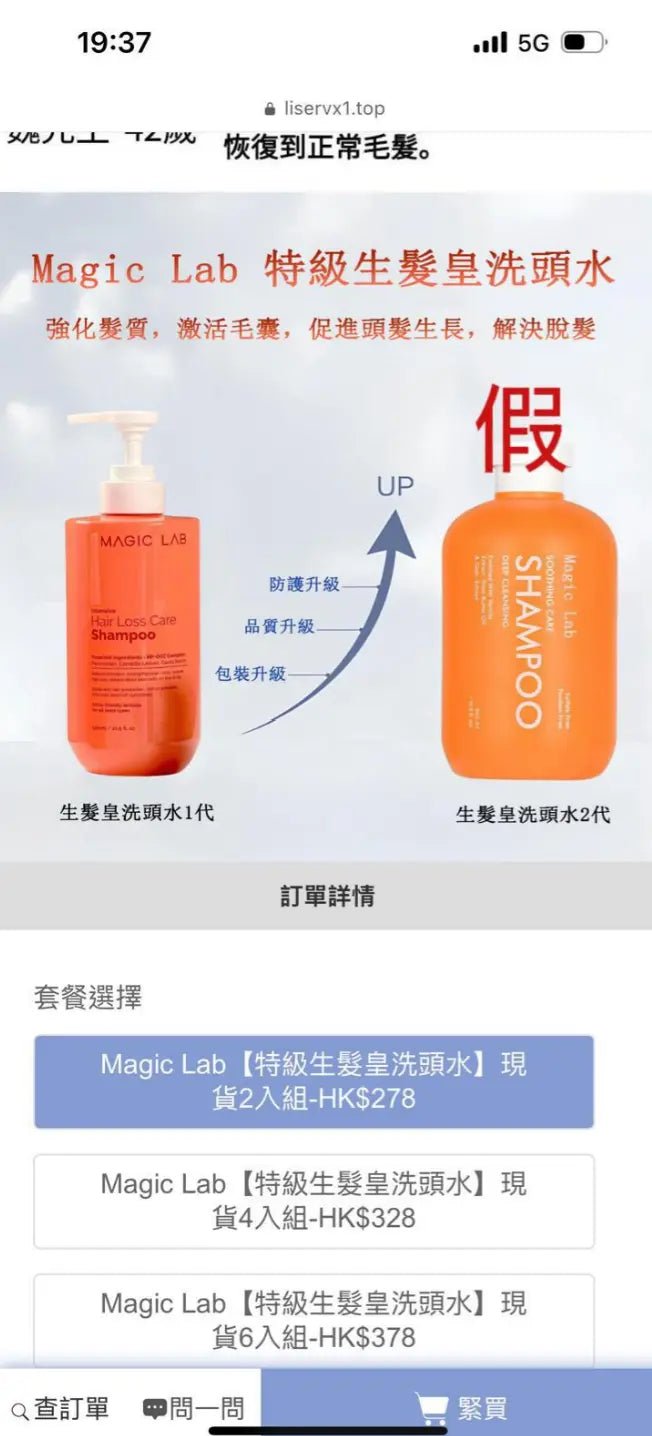
Task: Pick the 6入組 HK$378 package option
Action: coord(314,1320)
